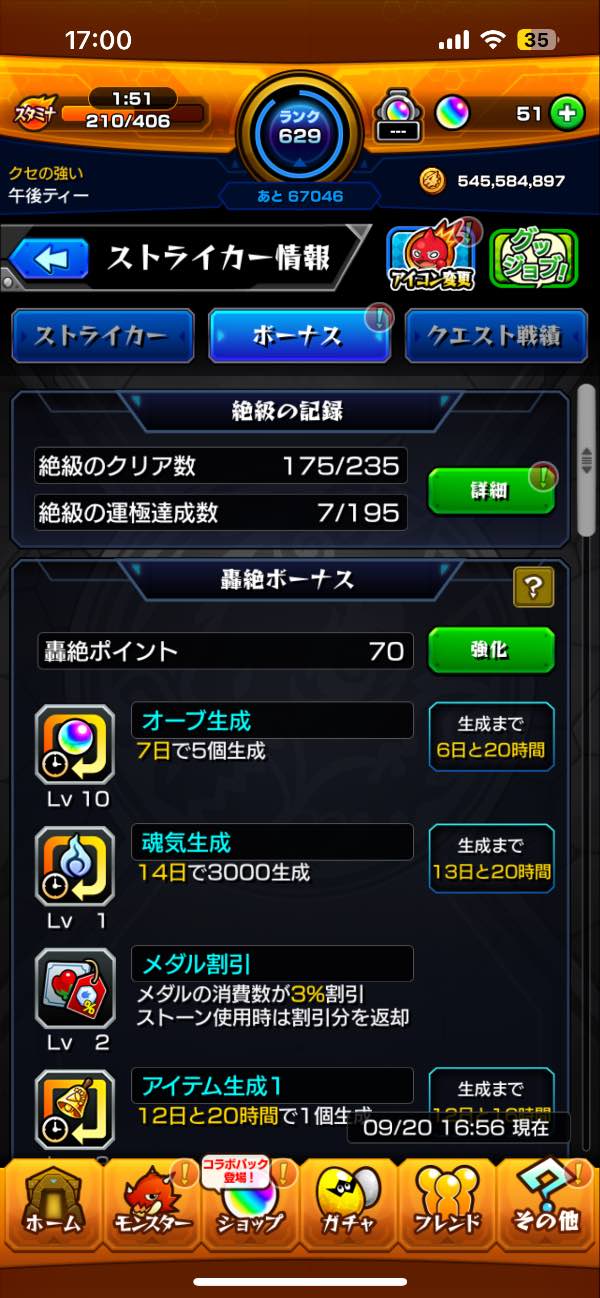Open the クエスト戦績 tab
This screenshot has height=1298, width=600.
tap(495, 336)
